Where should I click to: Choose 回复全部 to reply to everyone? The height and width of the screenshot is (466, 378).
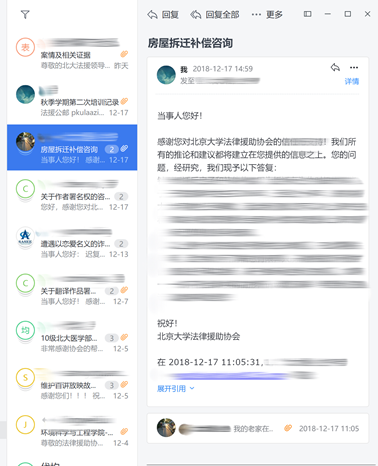click(x=215, y=15)
